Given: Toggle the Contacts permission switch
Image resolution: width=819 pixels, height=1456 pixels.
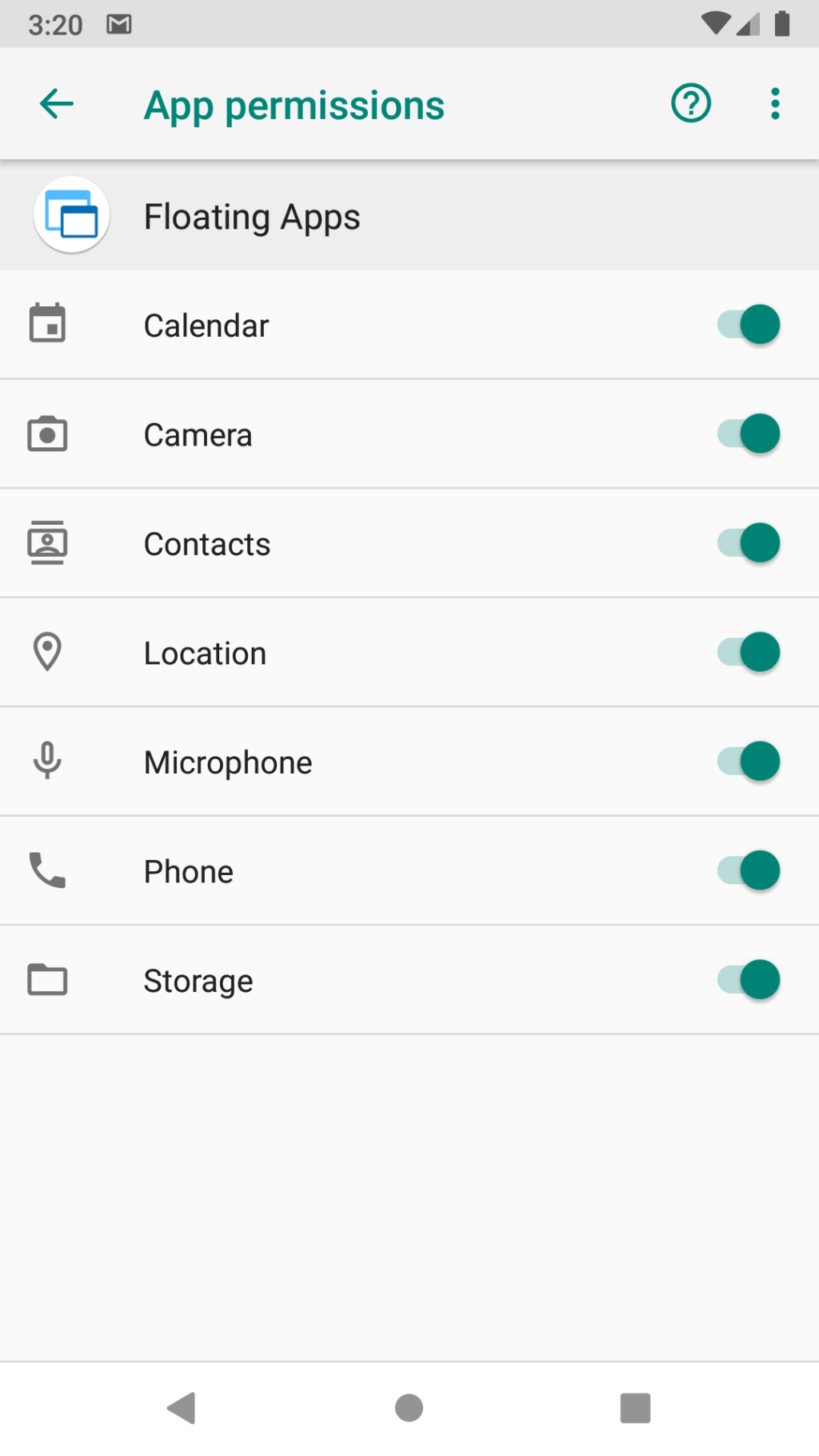Looking at the screenshot, I should pos(749,543).
